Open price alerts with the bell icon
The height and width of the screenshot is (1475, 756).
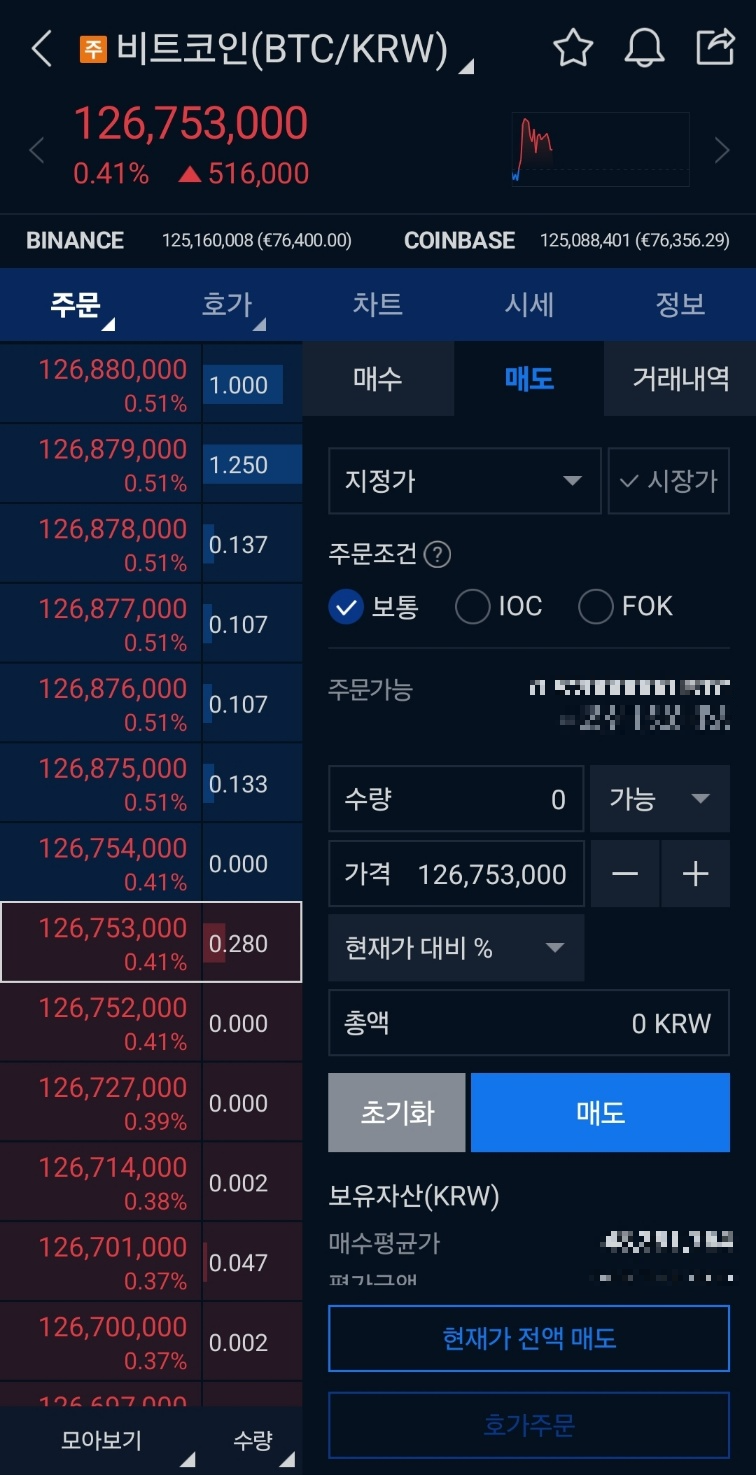click(x=644, y=47)
